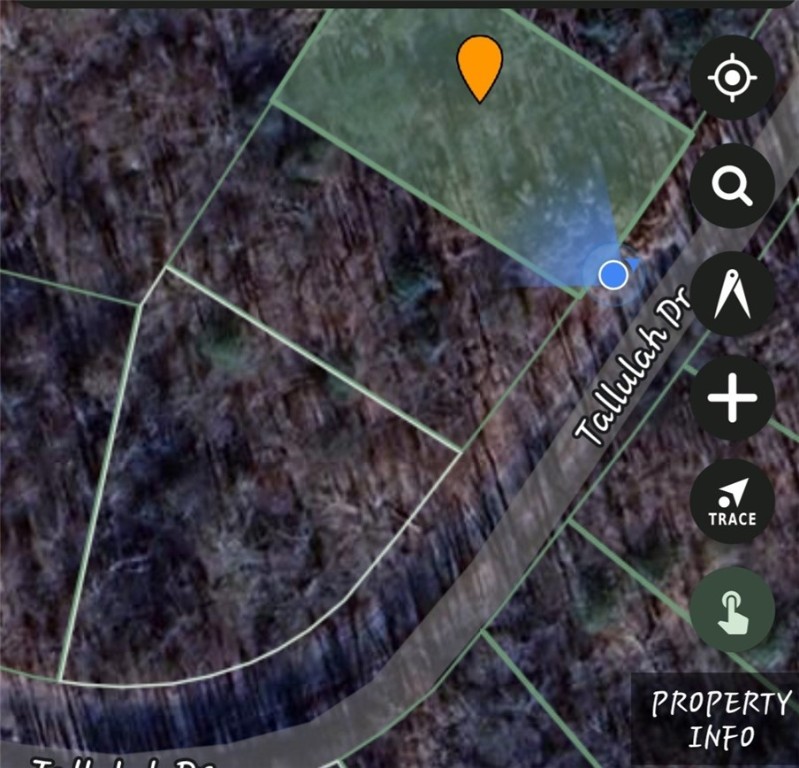The width and height of the screenshot is (799, 768).
Task: Start the Trace tracking tool
Action: tap(732, 502)
